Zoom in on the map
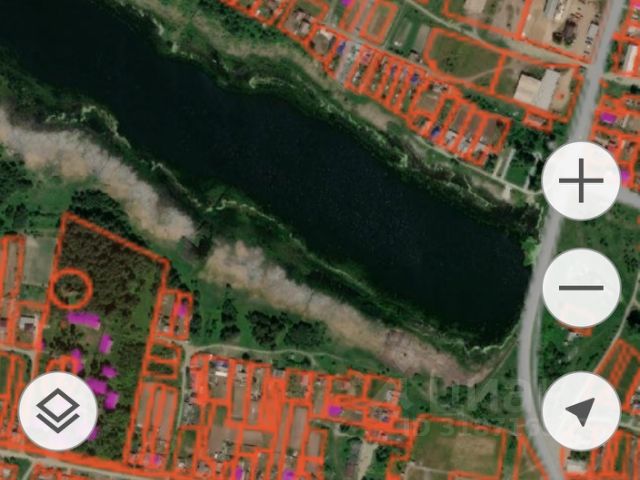This screenshot has width=640, height=480. tap(581, 182)
